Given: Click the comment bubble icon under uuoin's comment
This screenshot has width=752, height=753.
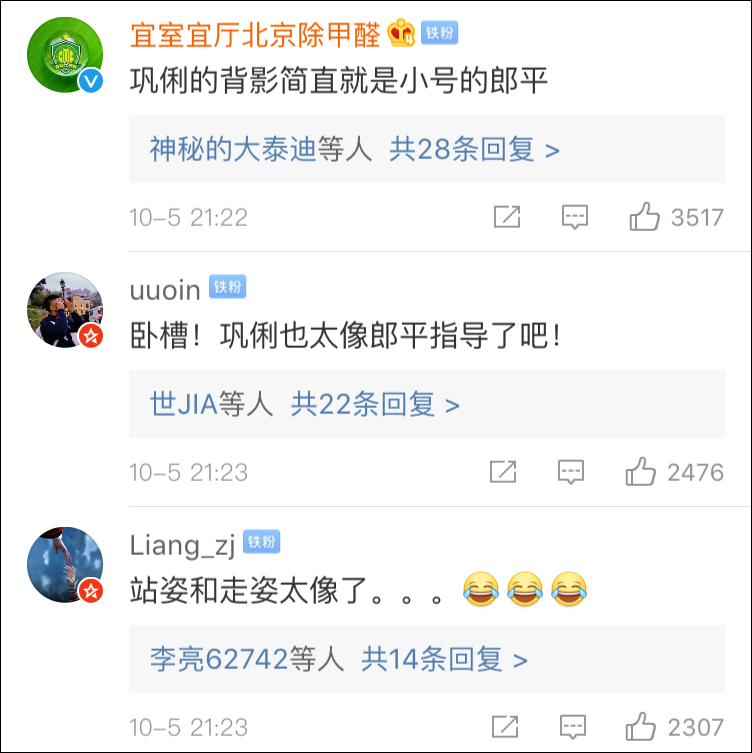Looking at the screenshot, I should pos(568,470).
